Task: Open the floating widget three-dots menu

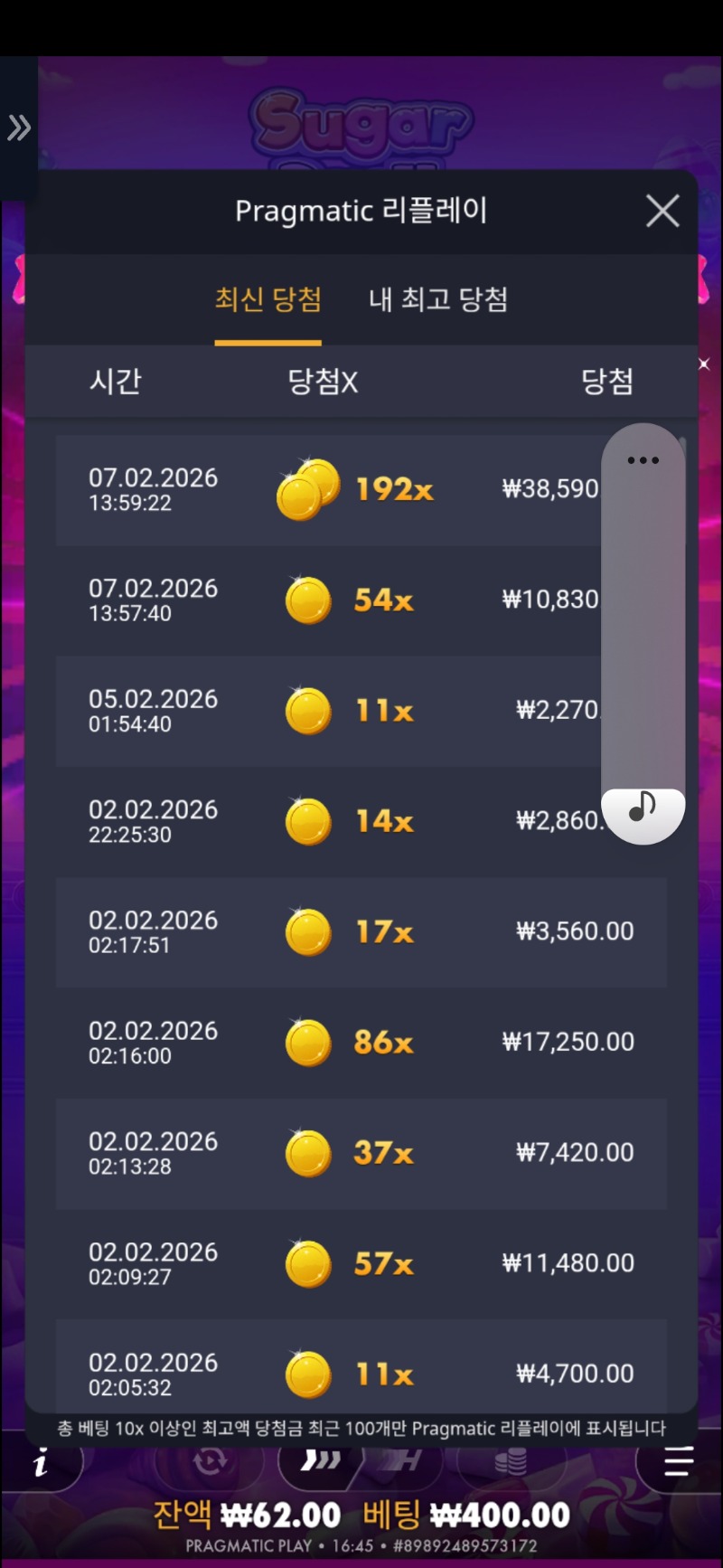Action: click(x=643, y=460)
